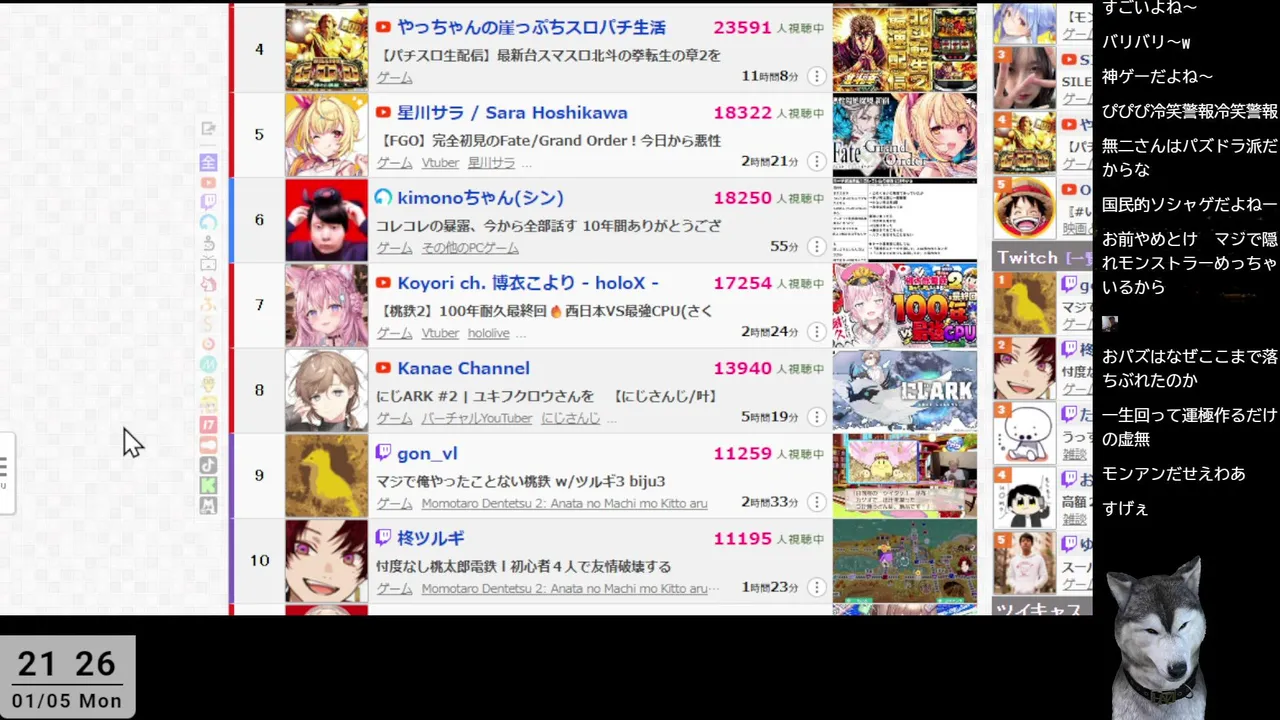1280x720 pixels.
Task: Open やっちゃんの崖っぷちスロパチ生活 stream
Action: [x=530, y=28]
